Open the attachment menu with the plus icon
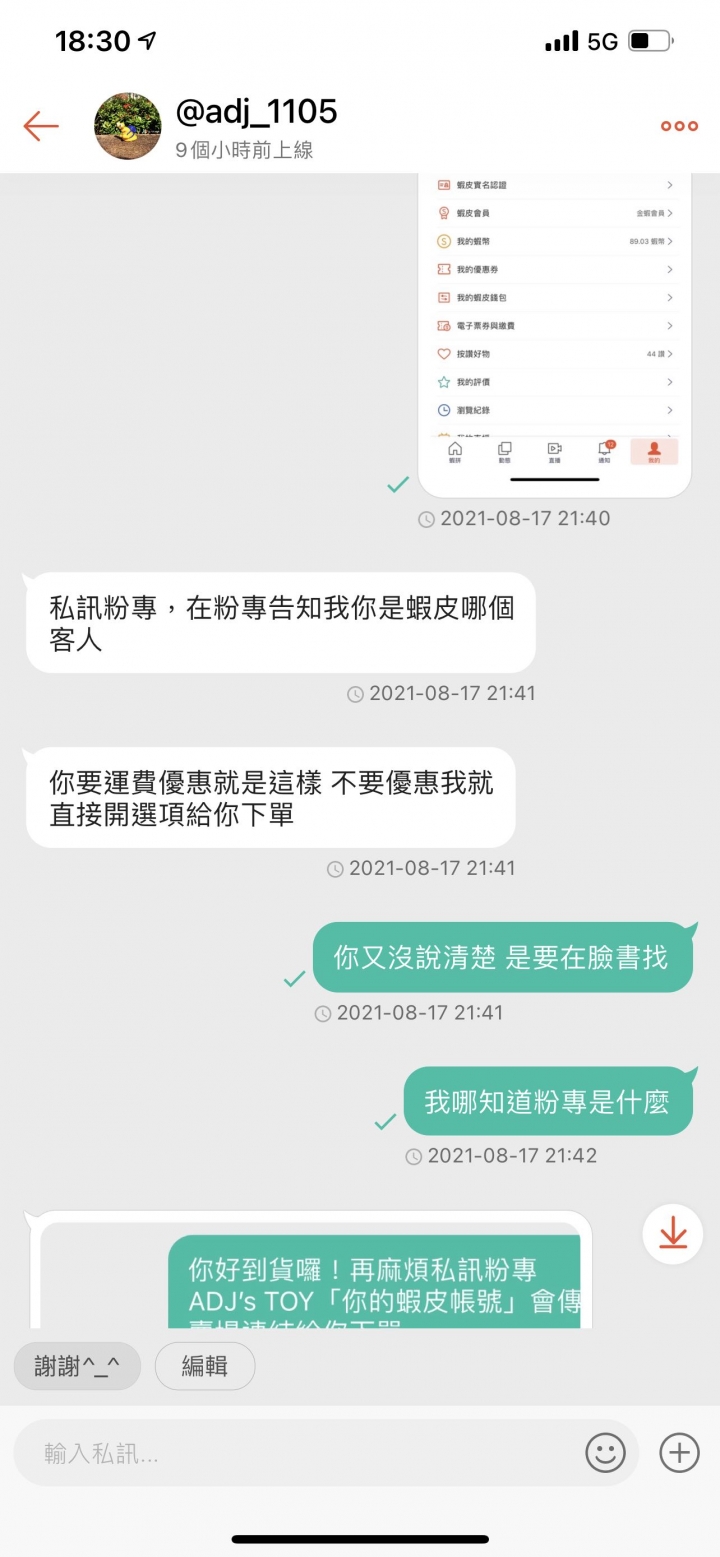This screenshot has width=720, height=1557. 679,1453
